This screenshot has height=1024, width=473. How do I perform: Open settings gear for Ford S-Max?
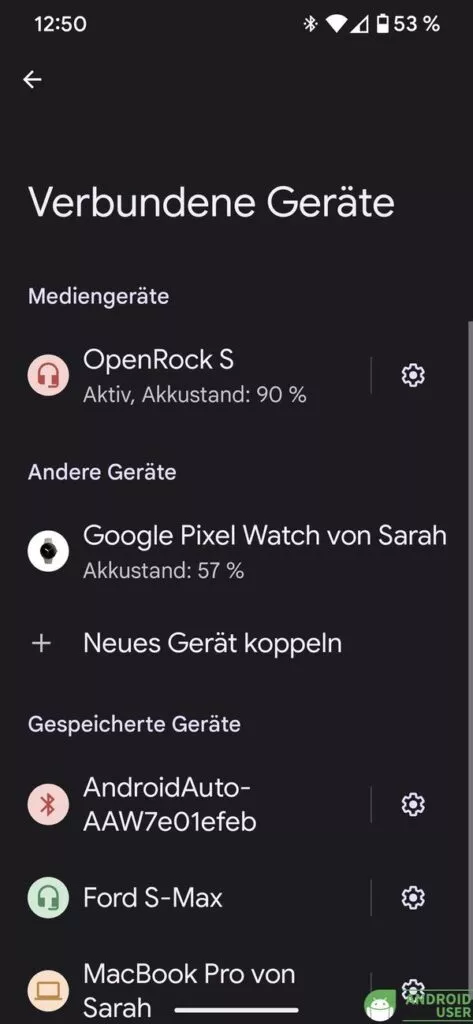tap(413, 898)
